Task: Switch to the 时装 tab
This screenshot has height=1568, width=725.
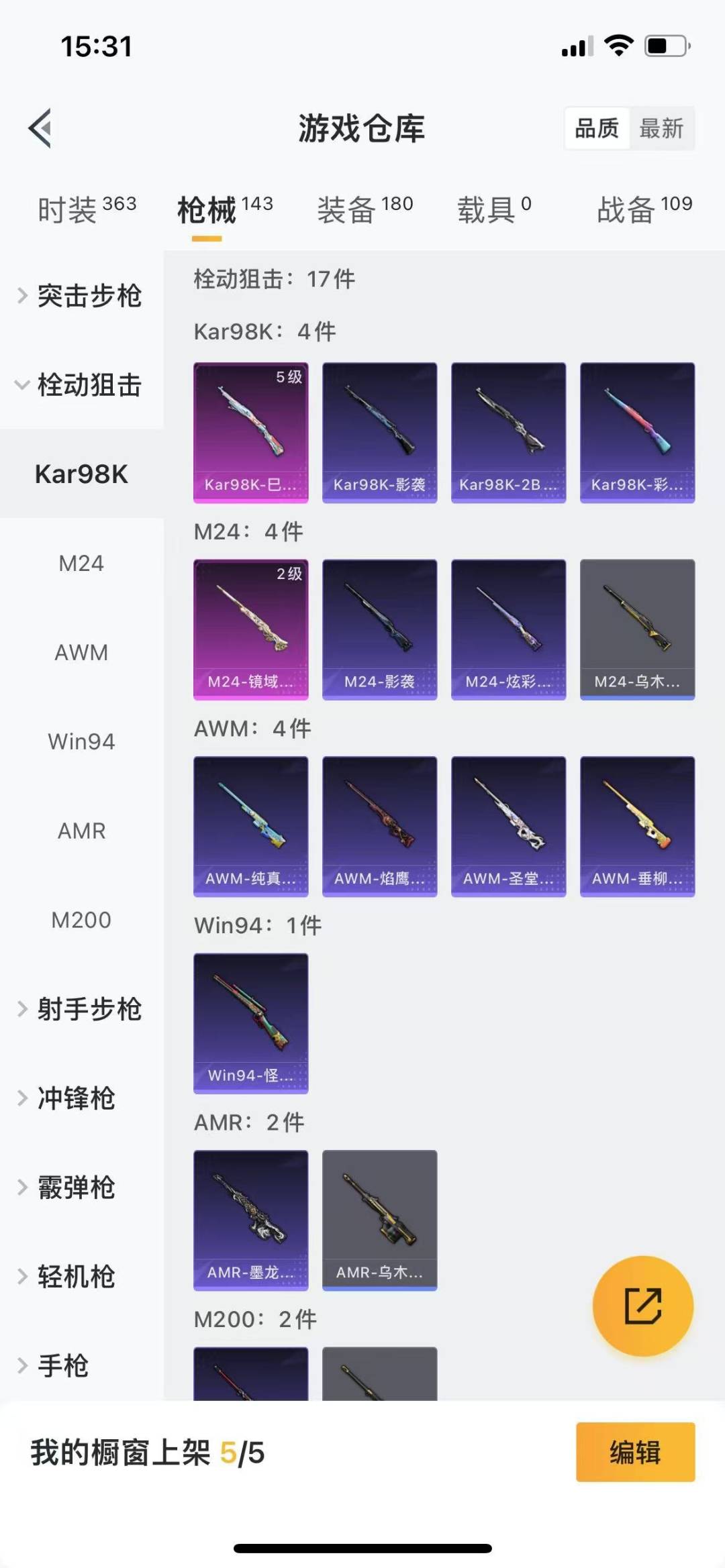Action: (87, 209)
